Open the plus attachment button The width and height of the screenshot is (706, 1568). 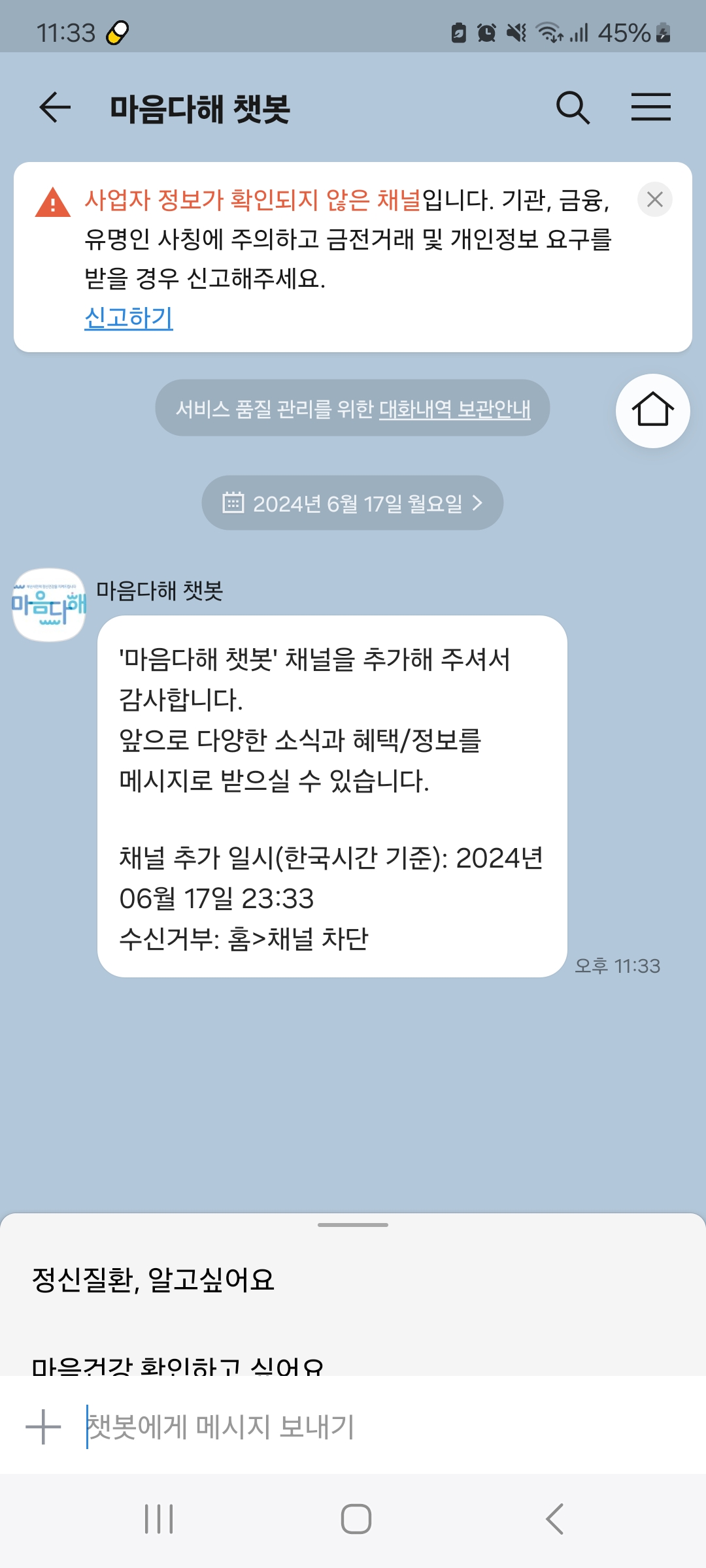[43, 1426]
